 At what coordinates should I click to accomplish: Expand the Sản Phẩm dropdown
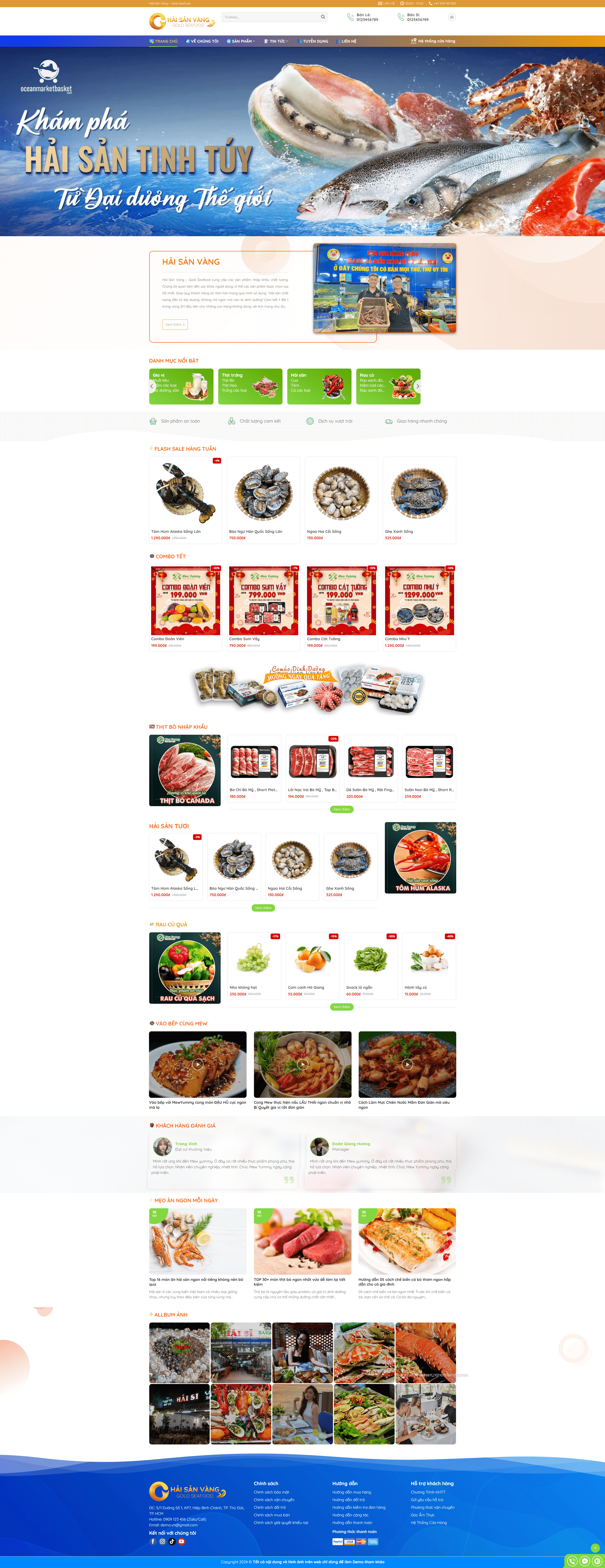(241, 41)
